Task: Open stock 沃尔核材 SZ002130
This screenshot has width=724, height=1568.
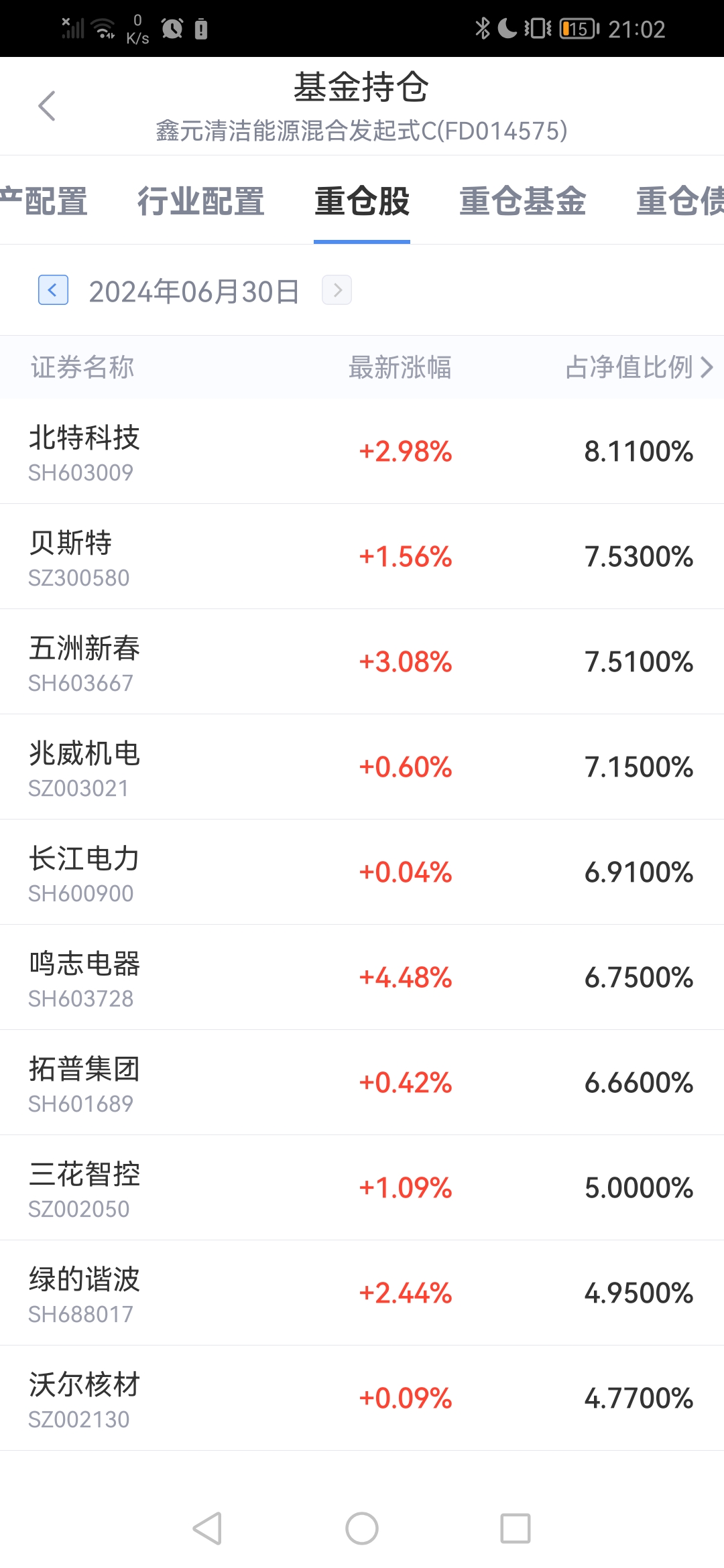Action: [362, 1398]
